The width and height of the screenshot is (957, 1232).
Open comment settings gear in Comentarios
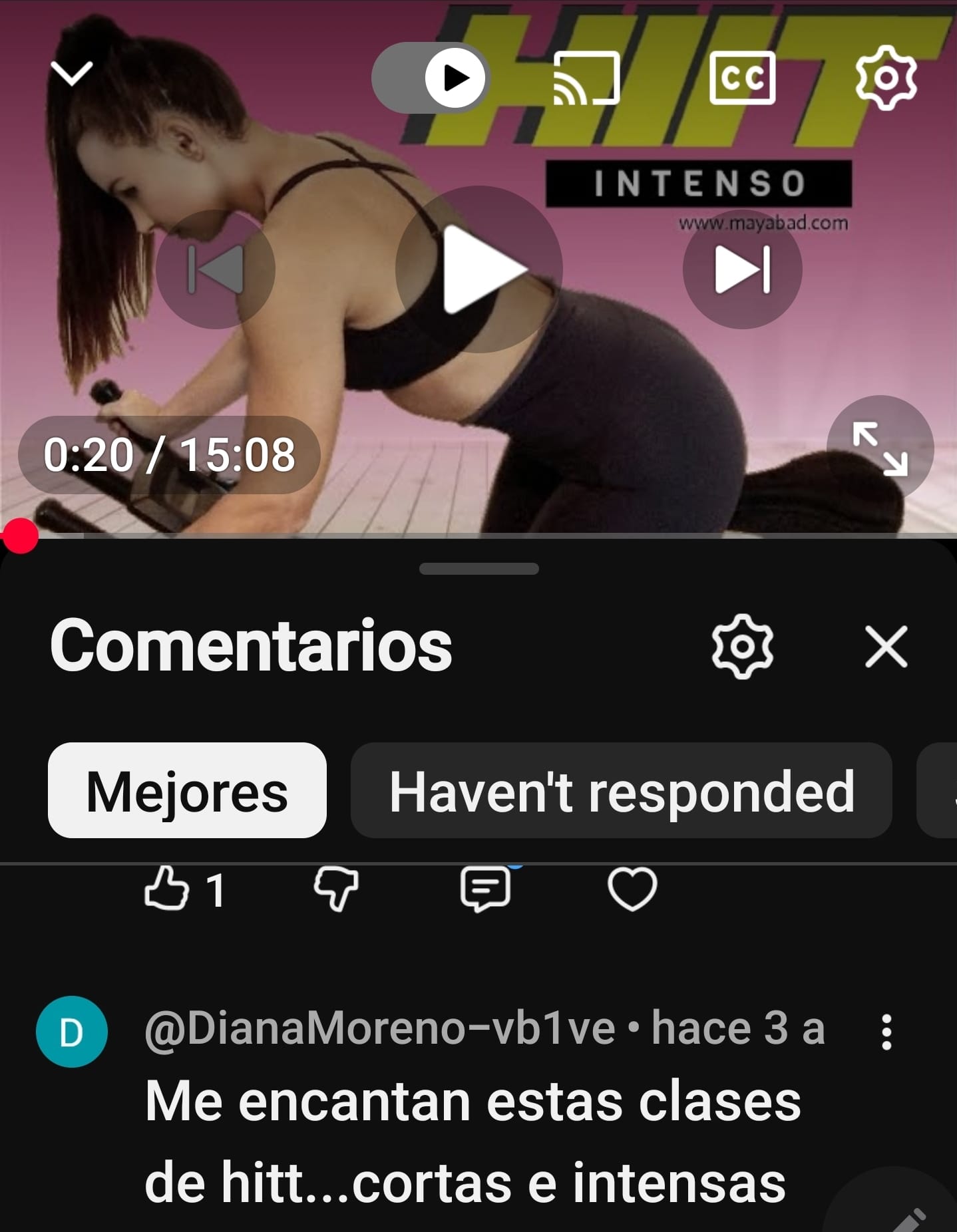(742, 646)
